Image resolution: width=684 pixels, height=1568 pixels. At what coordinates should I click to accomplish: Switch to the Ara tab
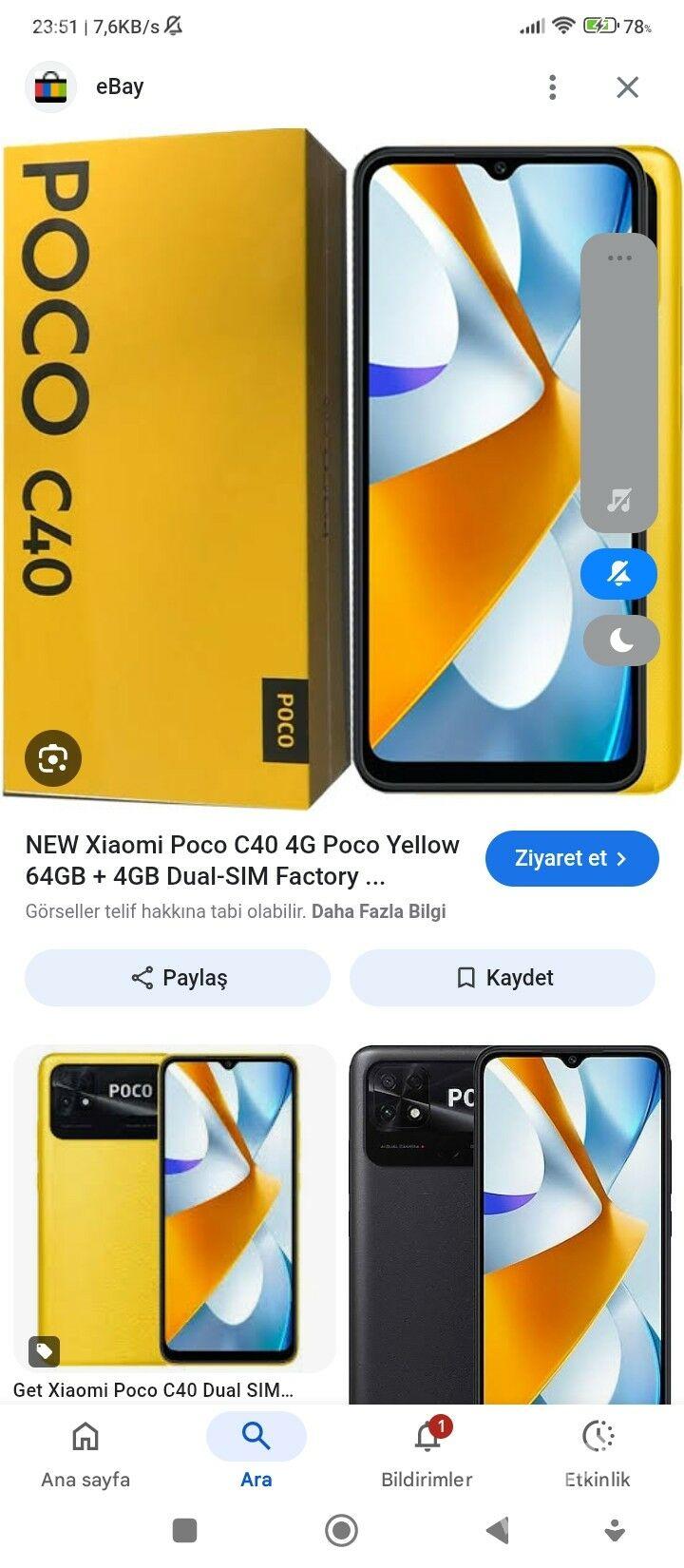coord(256,1452)
